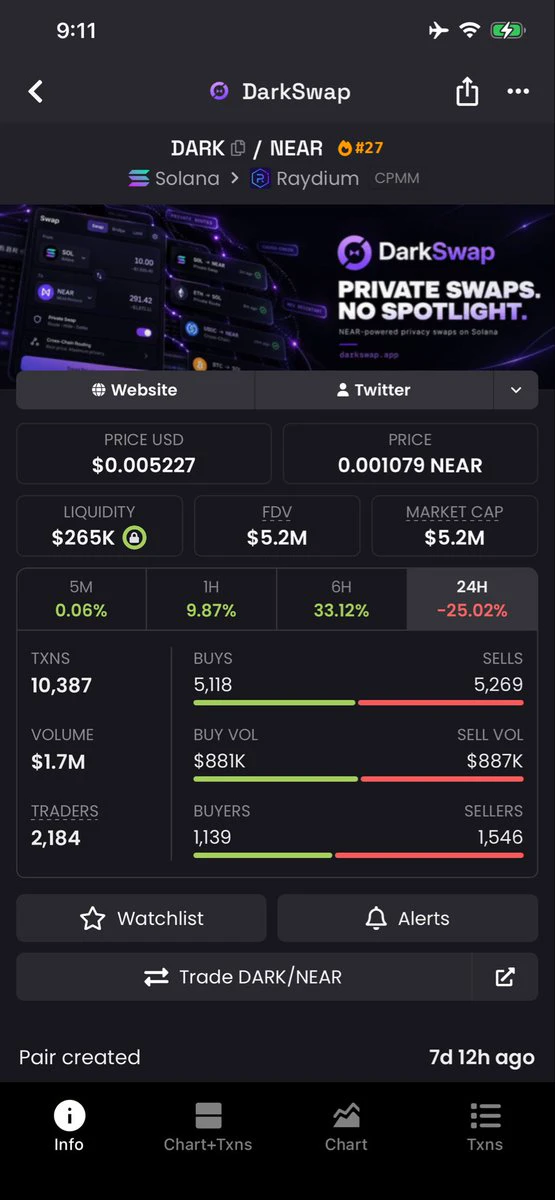Image resolution: width=555 pixels, height=1200 pixels.
Task: Open the three-dot overflow menu
Action: tap(518, 92)
